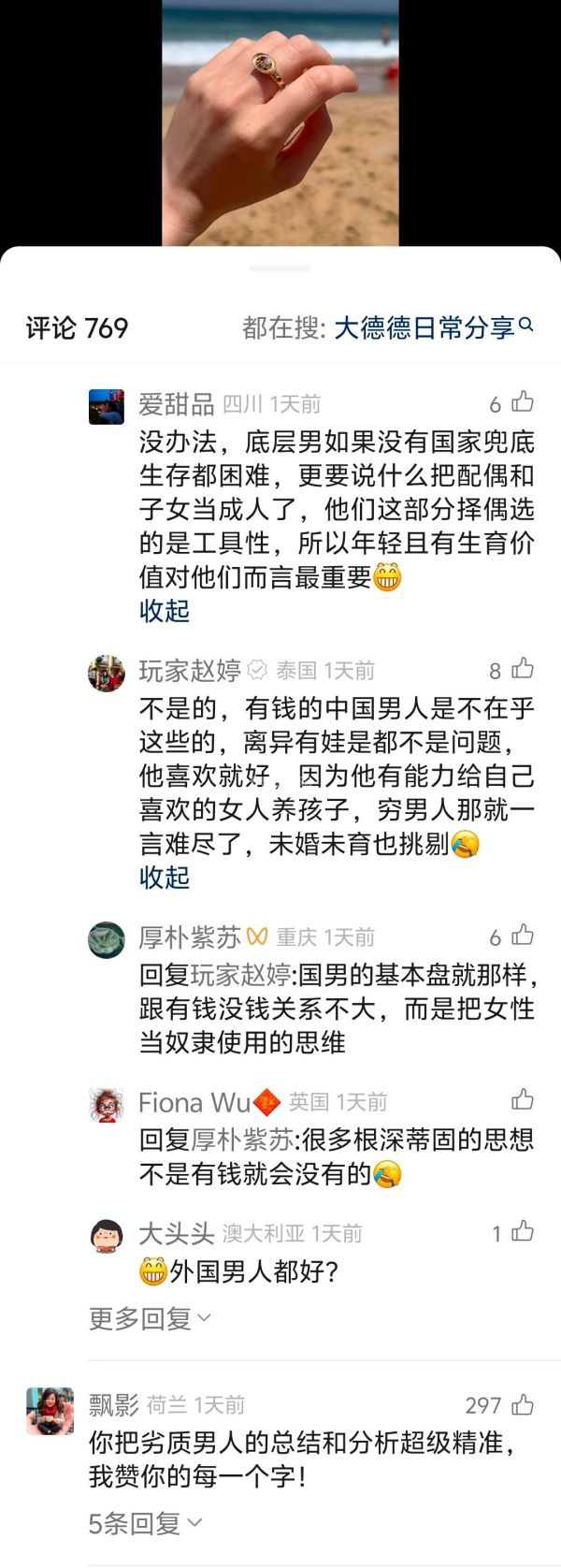Open 爱甜品's profile avatar

[x=107, y=407]
